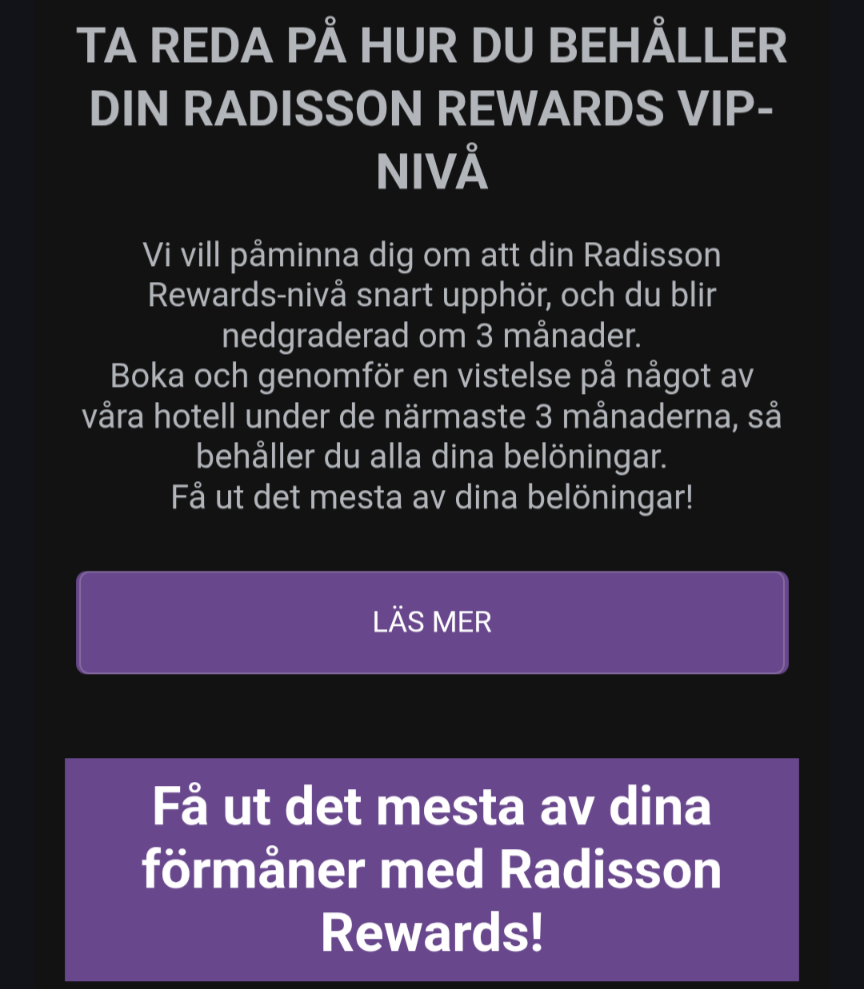Click the text 'behåller du alla dina belöningar'
Screen dimensions: 864x989
coord(431,455)
